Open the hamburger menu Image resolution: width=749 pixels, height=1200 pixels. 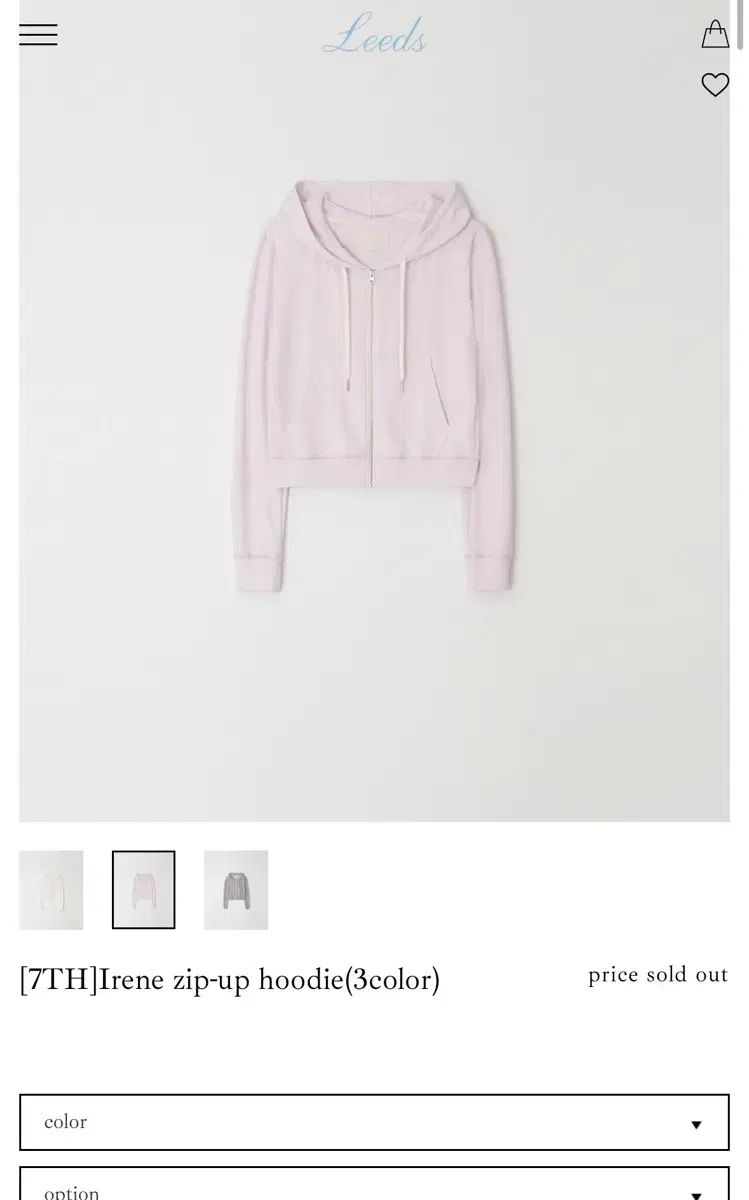(38, 35)
